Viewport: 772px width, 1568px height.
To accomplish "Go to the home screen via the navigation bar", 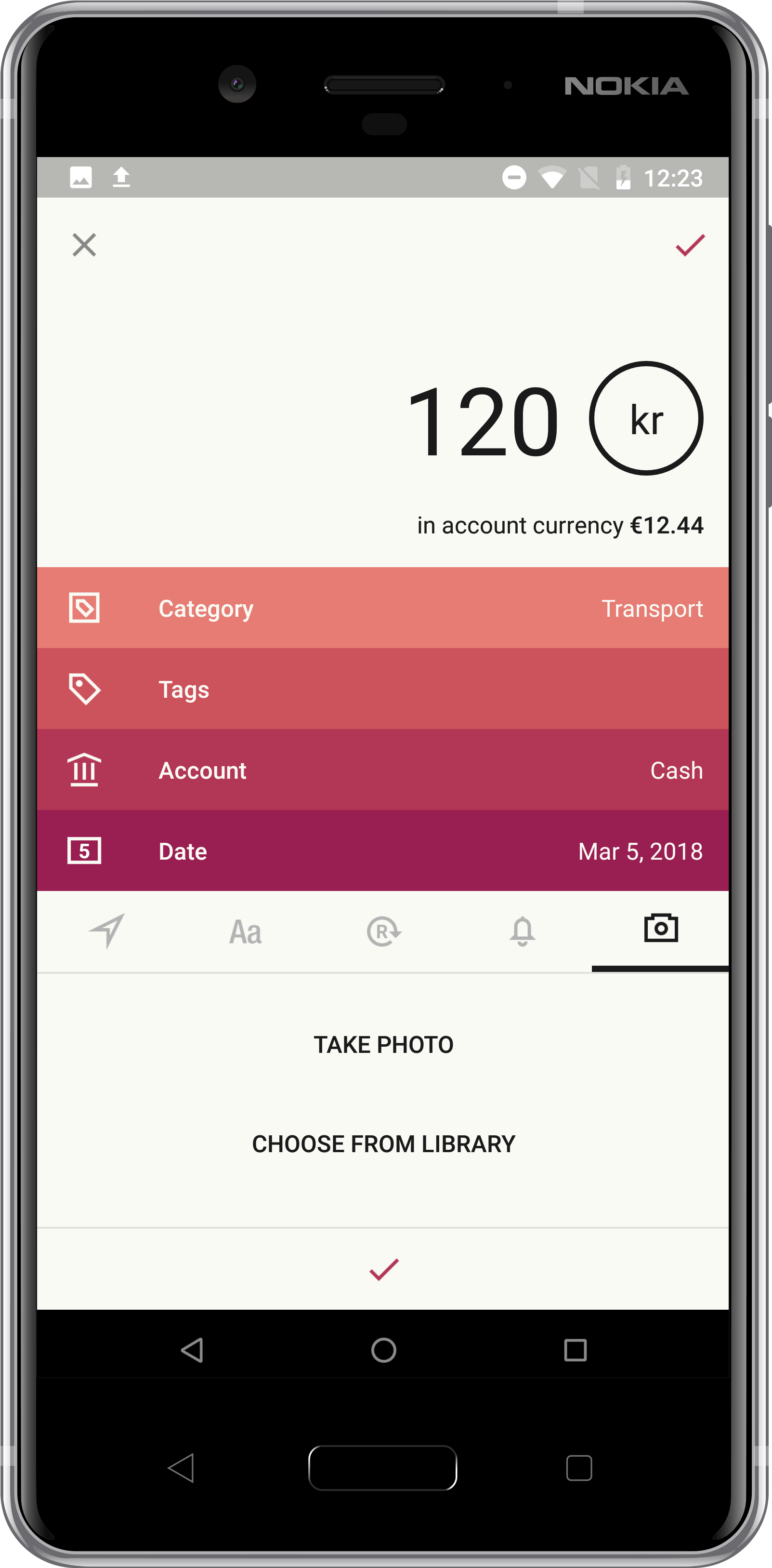I will (x=383, y=1350).
